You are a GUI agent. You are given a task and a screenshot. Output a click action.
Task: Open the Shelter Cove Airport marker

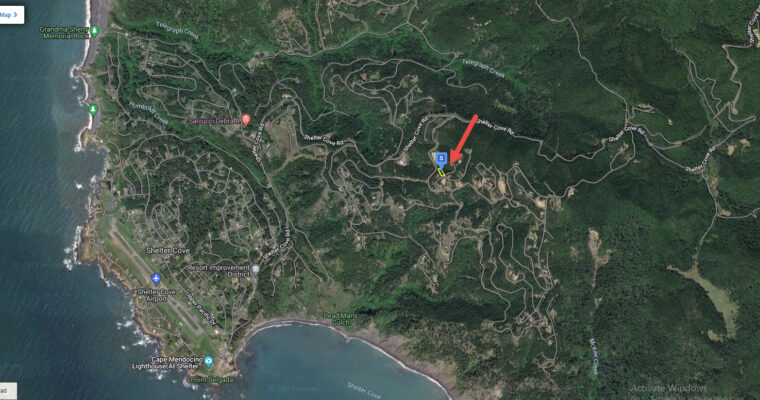155,279
